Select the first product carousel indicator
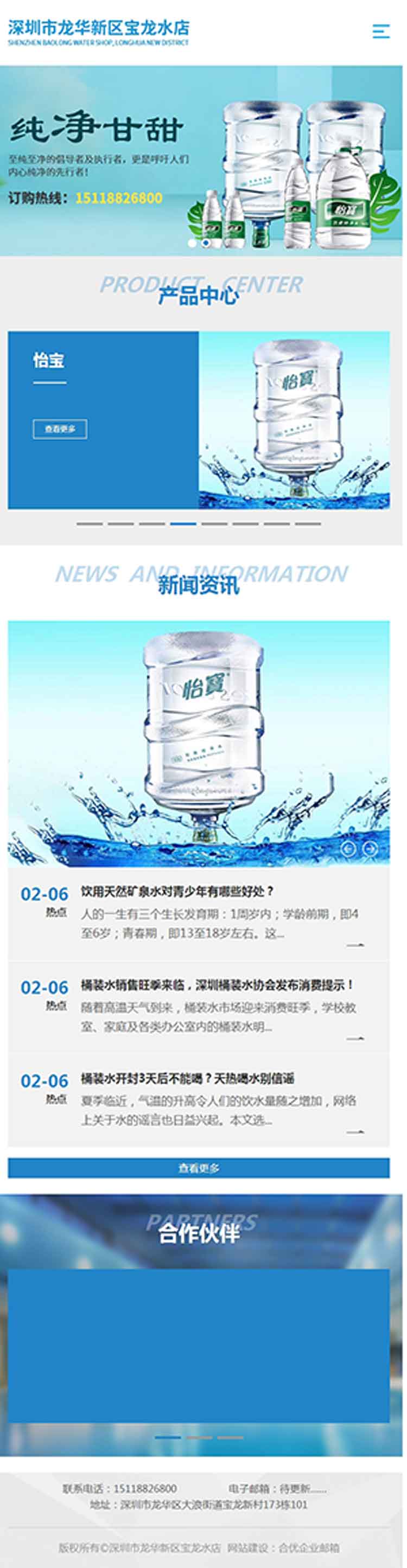 click(x=90, y=523)
